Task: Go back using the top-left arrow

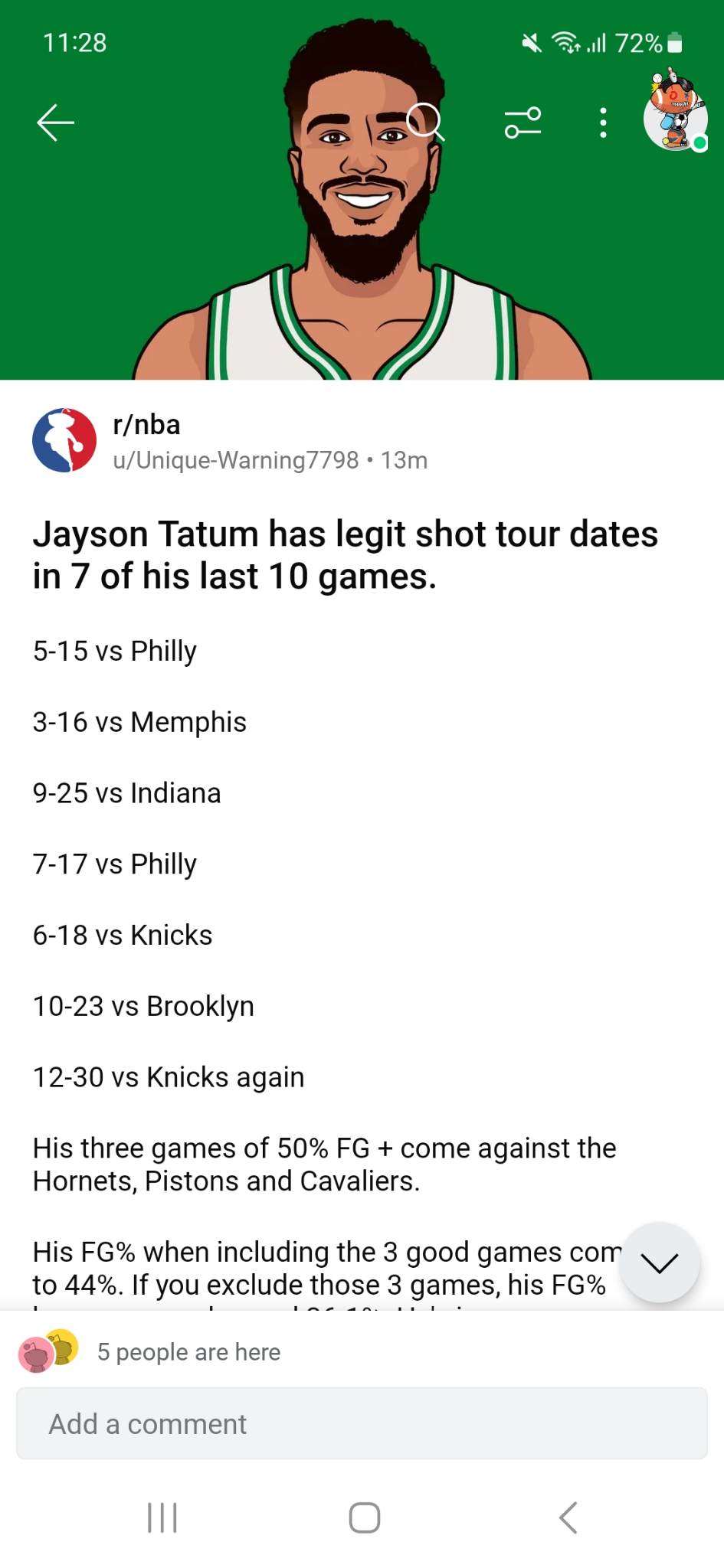Action: [x=55, y=122]
